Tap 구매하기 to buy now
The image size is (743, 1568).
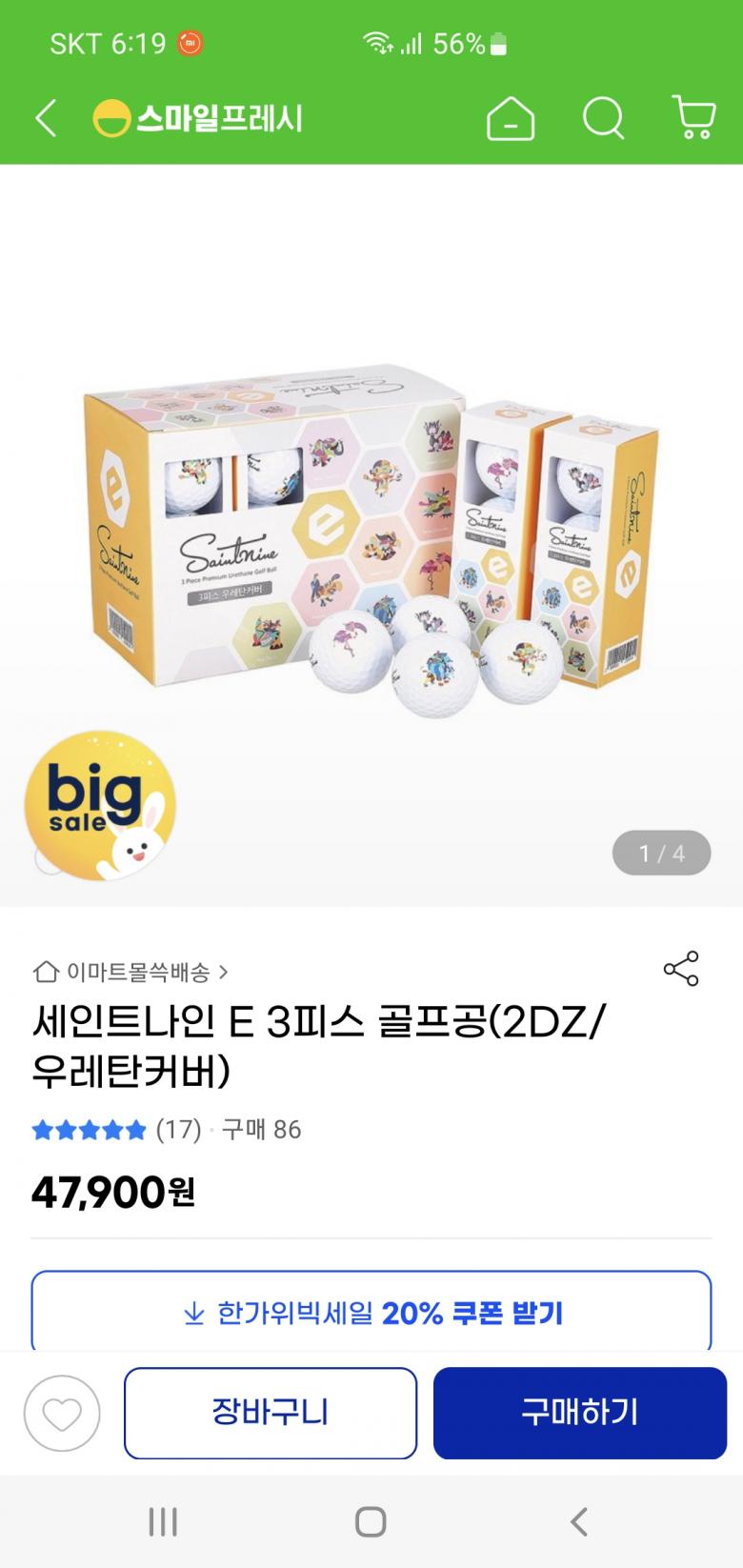coord(580,1413)
